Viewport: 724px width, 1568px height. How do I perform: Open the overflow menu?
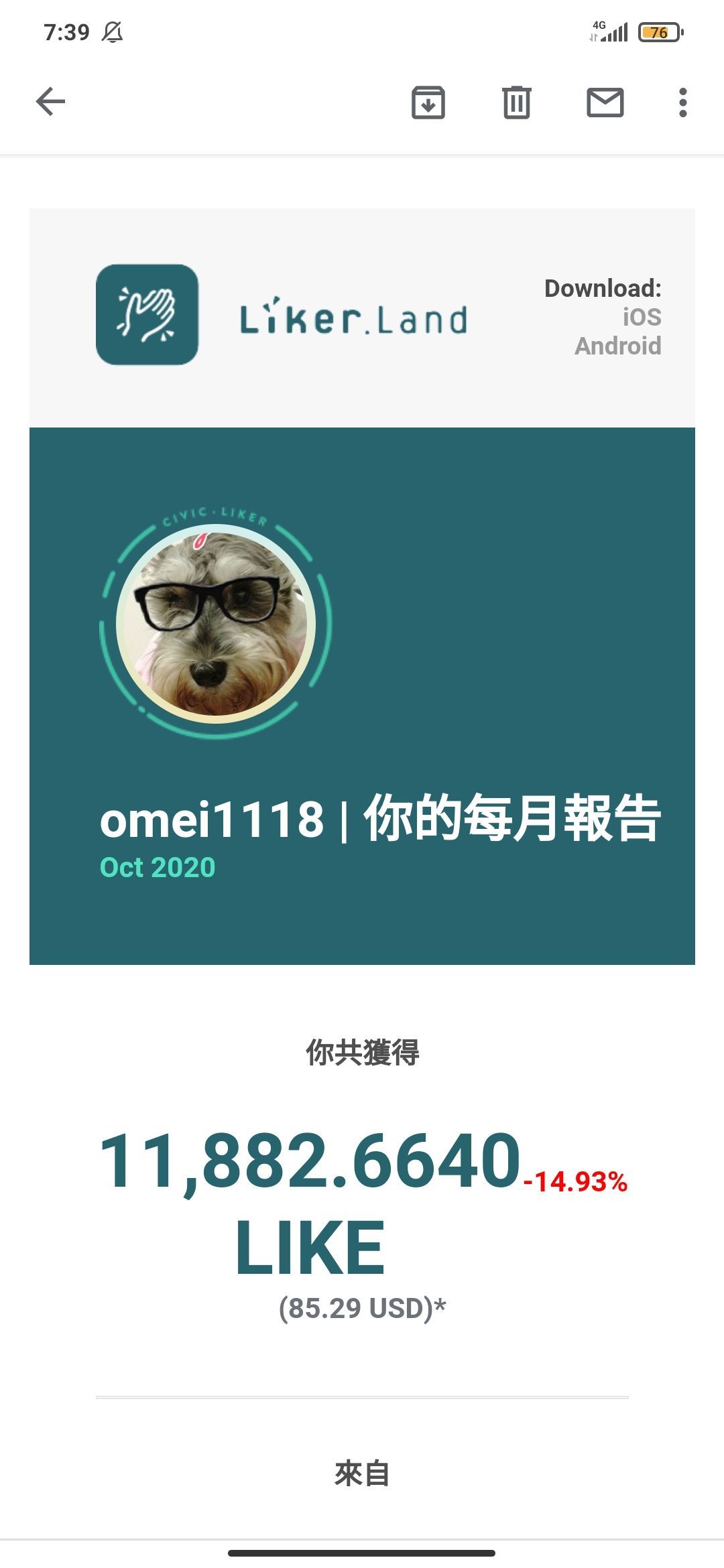pyautogui.click(x=682, y=103)
